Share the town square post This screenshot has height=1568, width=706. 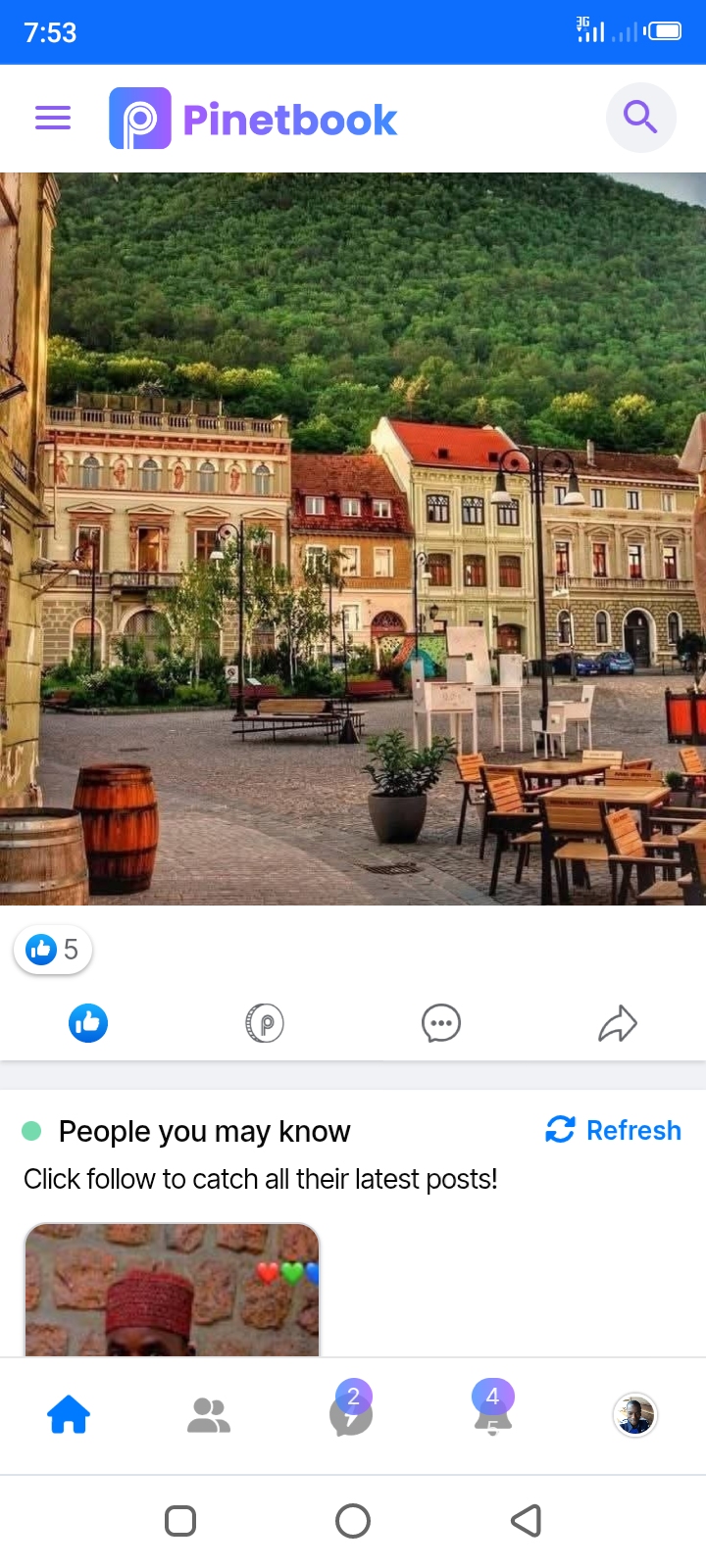click(x=618, y=1023)
